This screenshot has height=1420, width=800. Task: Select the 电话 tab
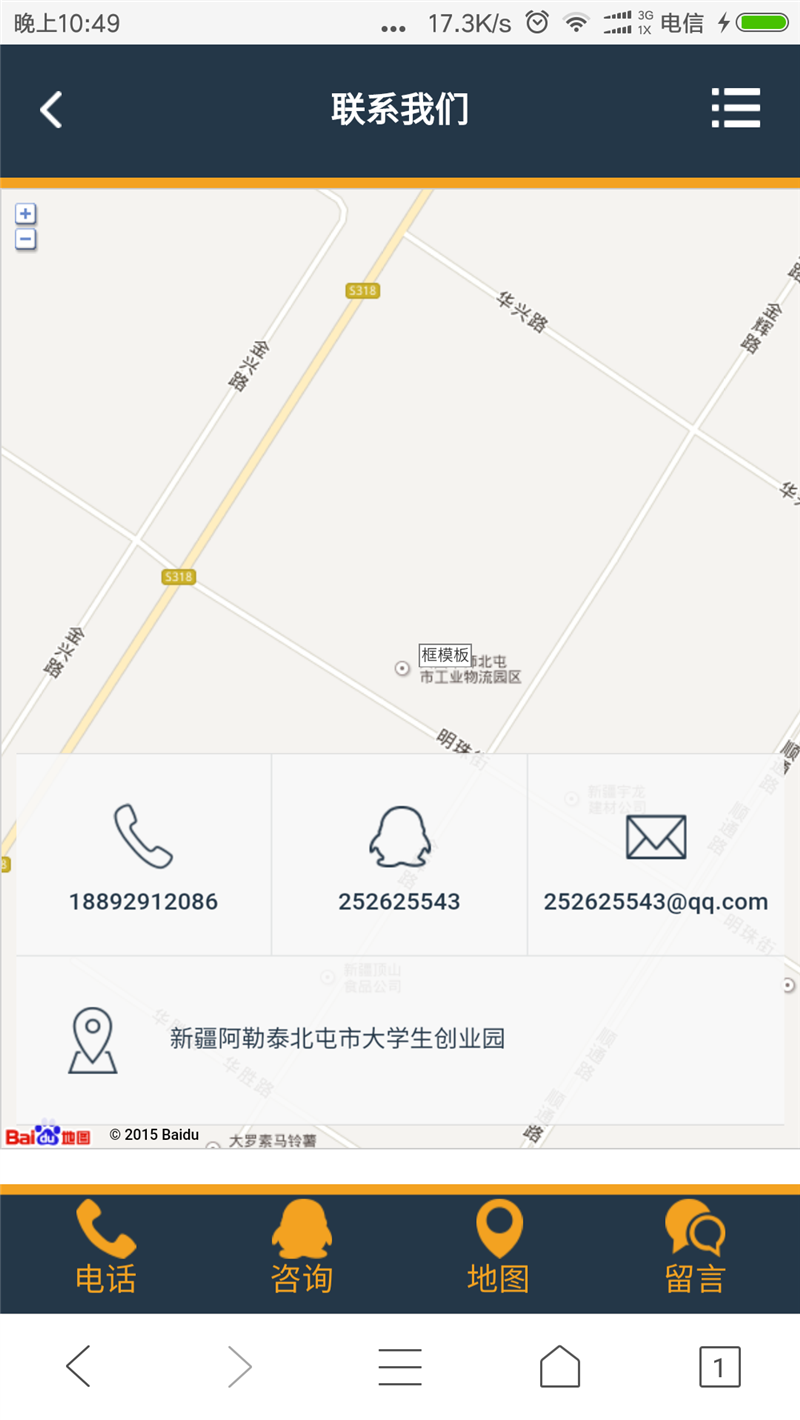click(x=105, y=1249)
